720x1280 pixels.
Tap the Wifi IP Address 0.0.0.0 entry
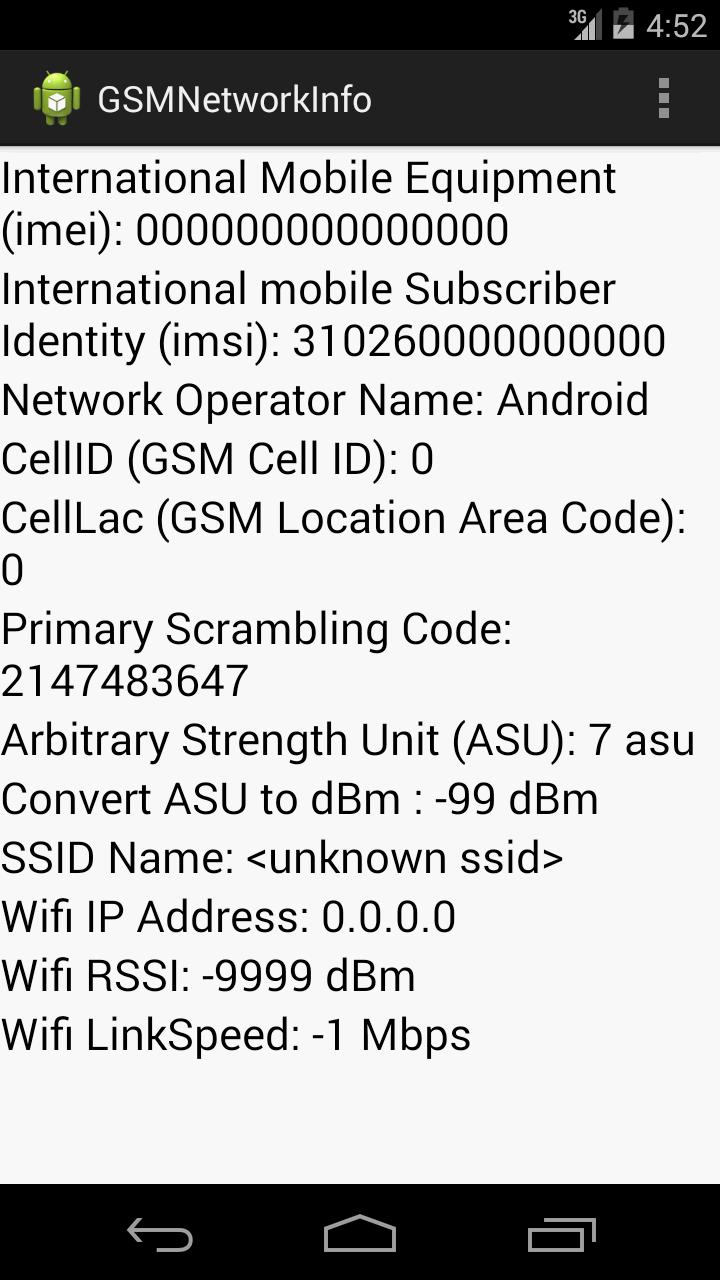pos(227,916)
